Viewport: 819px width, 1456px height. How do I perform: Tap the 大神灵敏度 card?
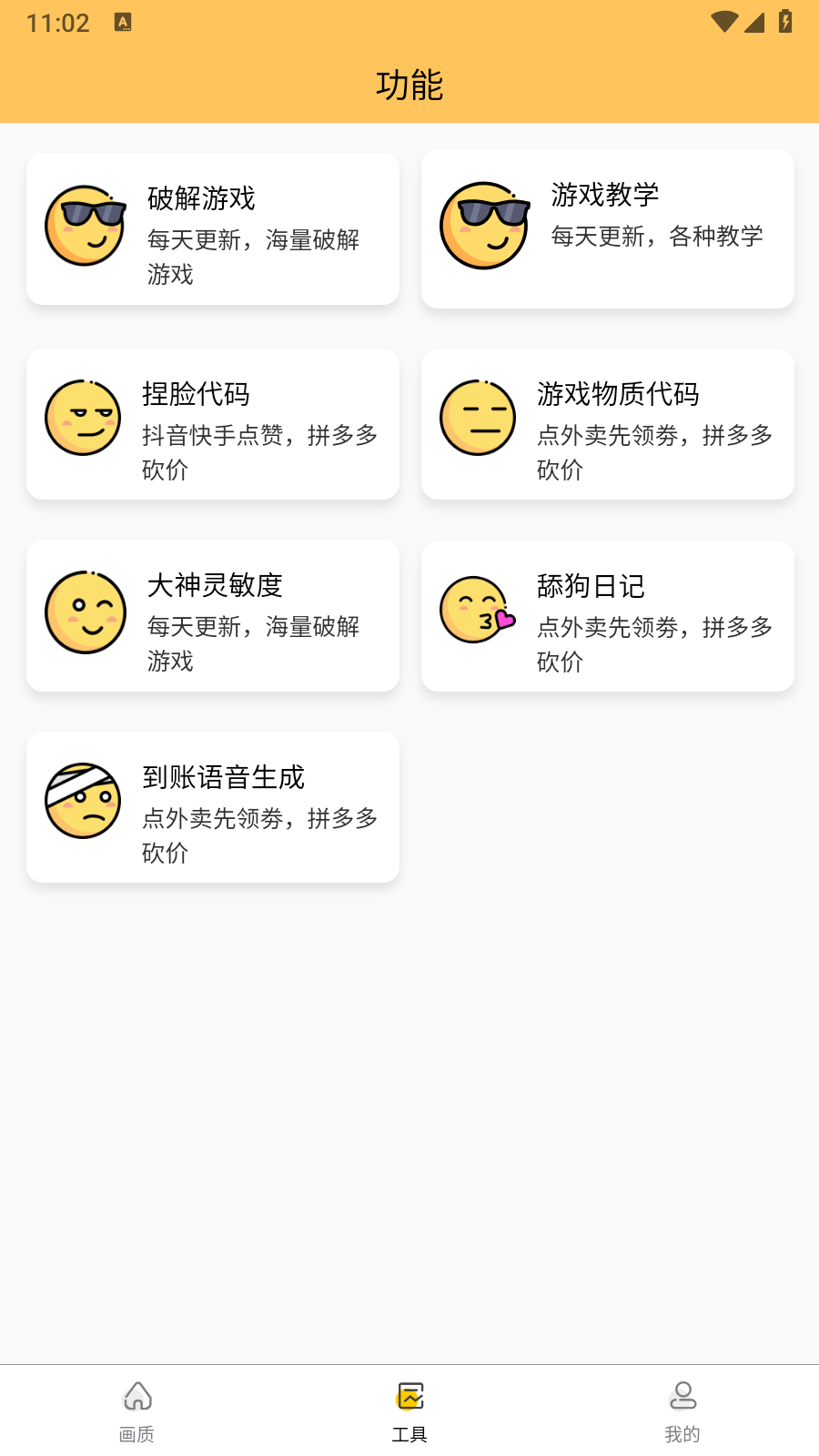point(213,615)
